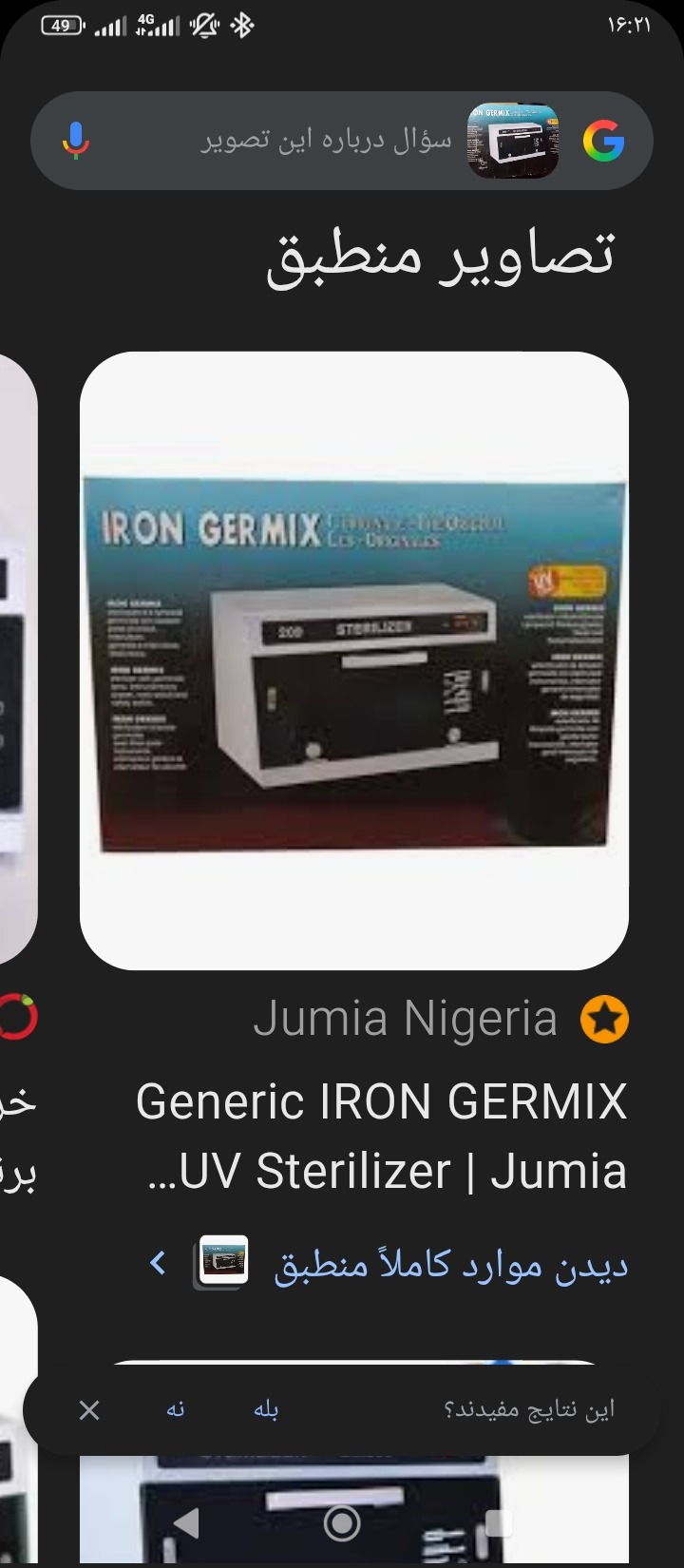Answer 'بله' to results helpful prompt
This screenshot has height=1568, width=684.
click(x=265, y=1409)
